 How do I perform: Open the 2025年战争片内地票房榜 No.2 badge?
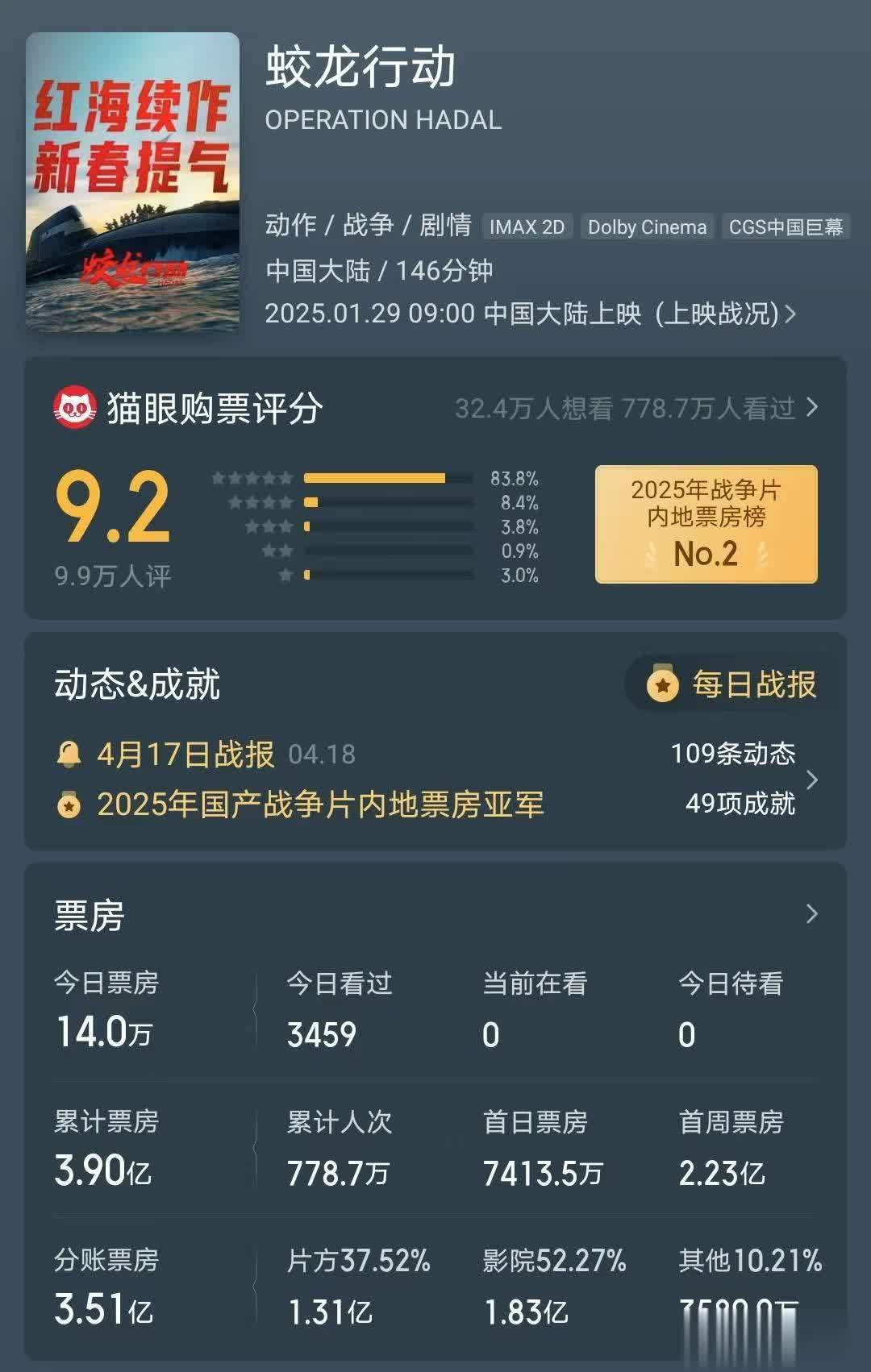point(706,524)
